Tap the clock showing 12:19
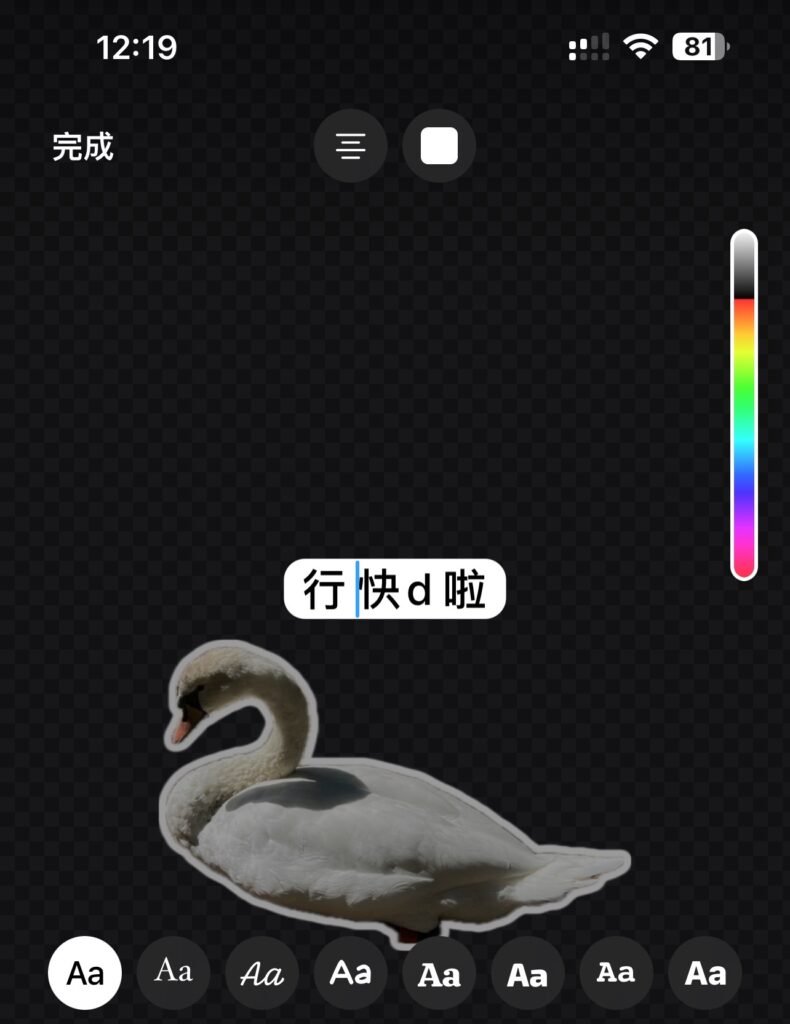This screenshot has width=790, height=1024. [x=135, y=46]
